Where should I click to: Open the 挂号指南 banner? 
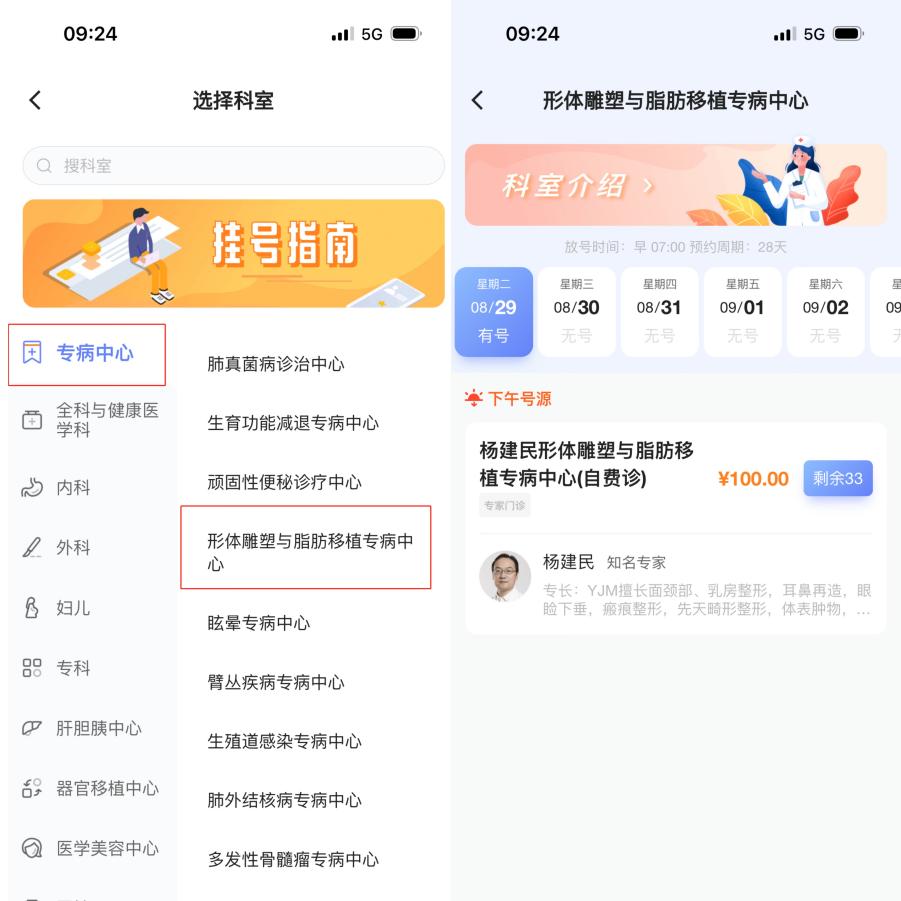click(x=233, y=253)
